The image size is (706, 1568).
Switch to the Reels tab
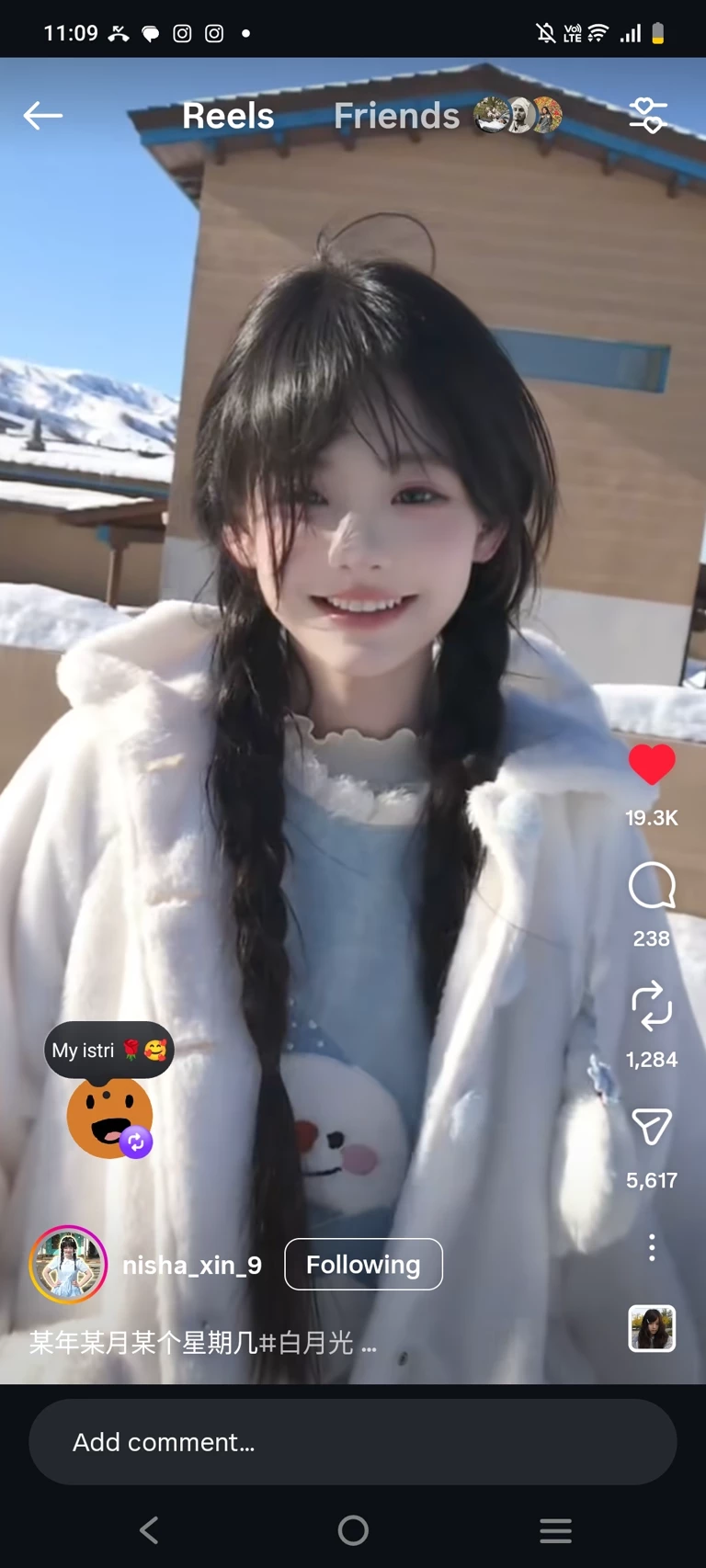[x=228, y=116]
